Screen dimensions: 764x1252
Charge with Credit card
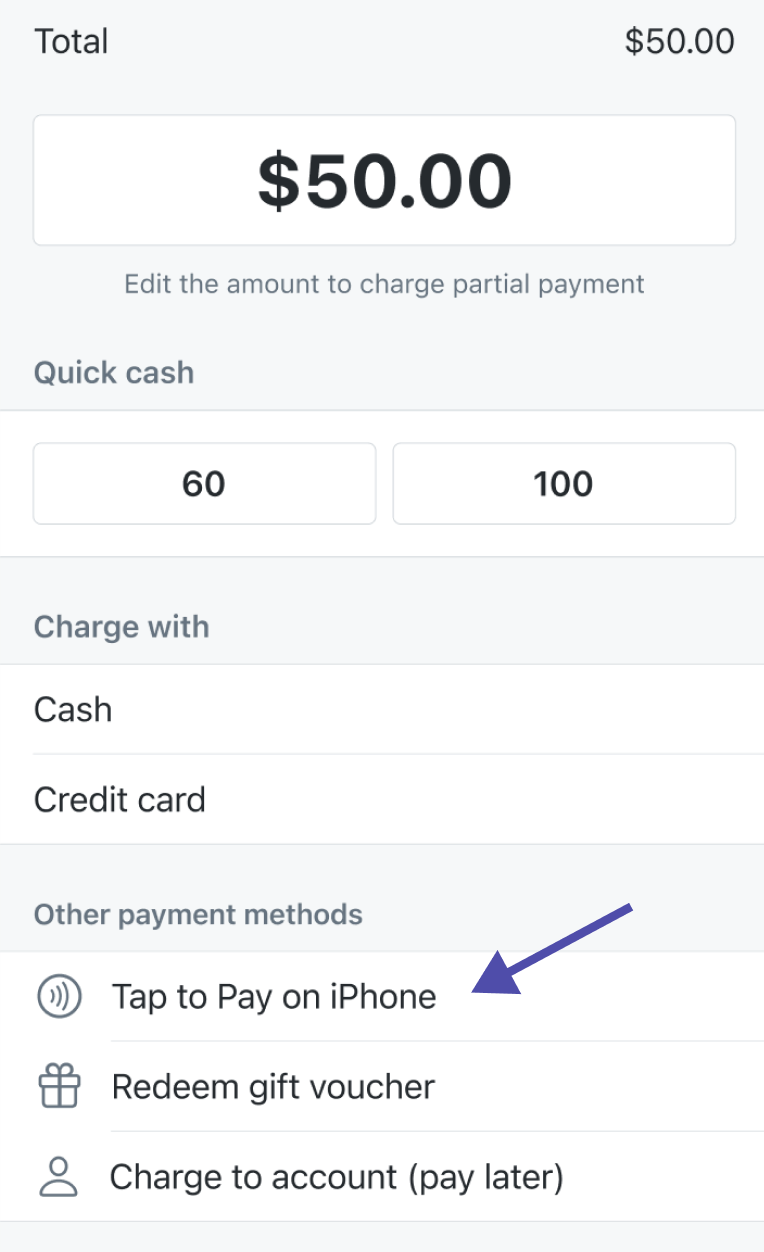click(382, 799)
